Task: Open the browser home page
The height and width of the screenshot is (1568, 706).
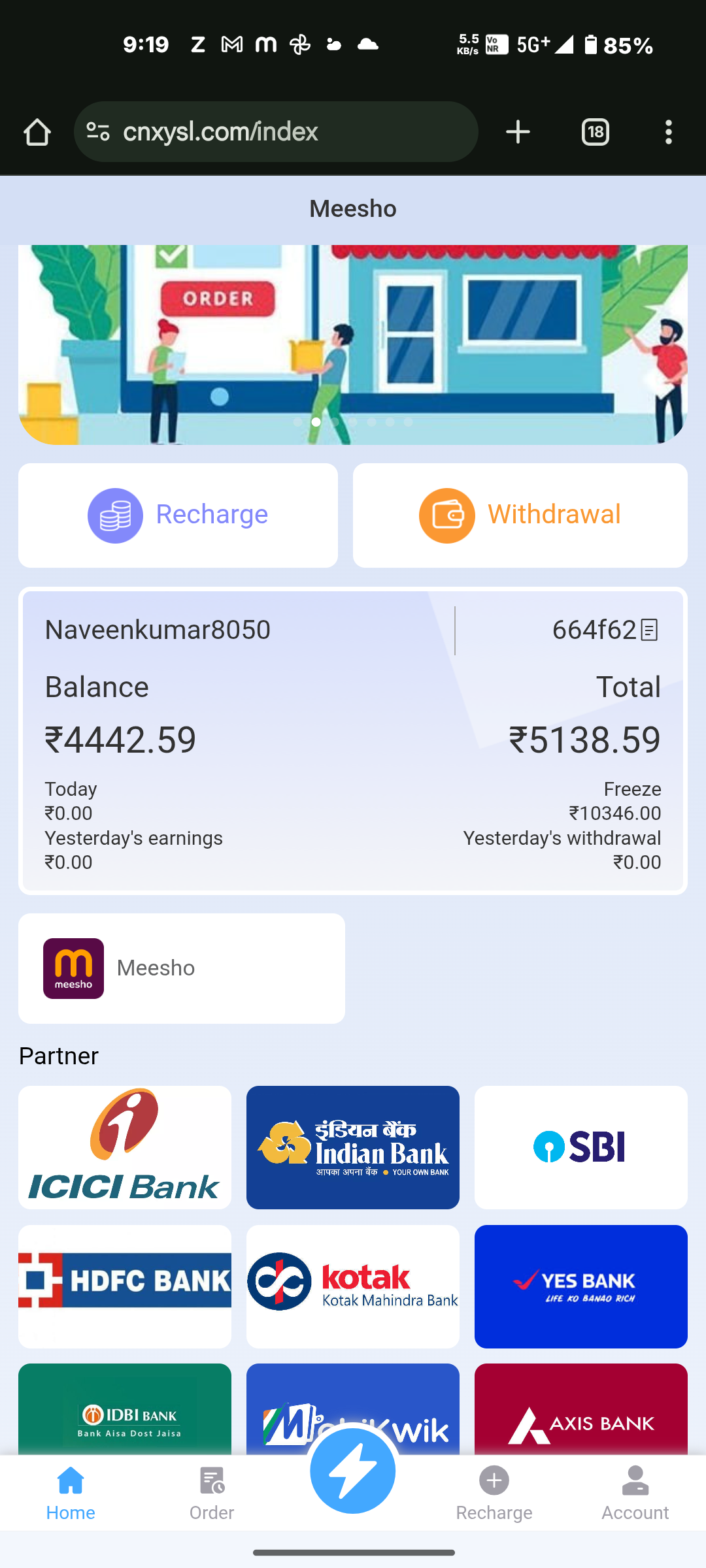Action: click(37, 133)
